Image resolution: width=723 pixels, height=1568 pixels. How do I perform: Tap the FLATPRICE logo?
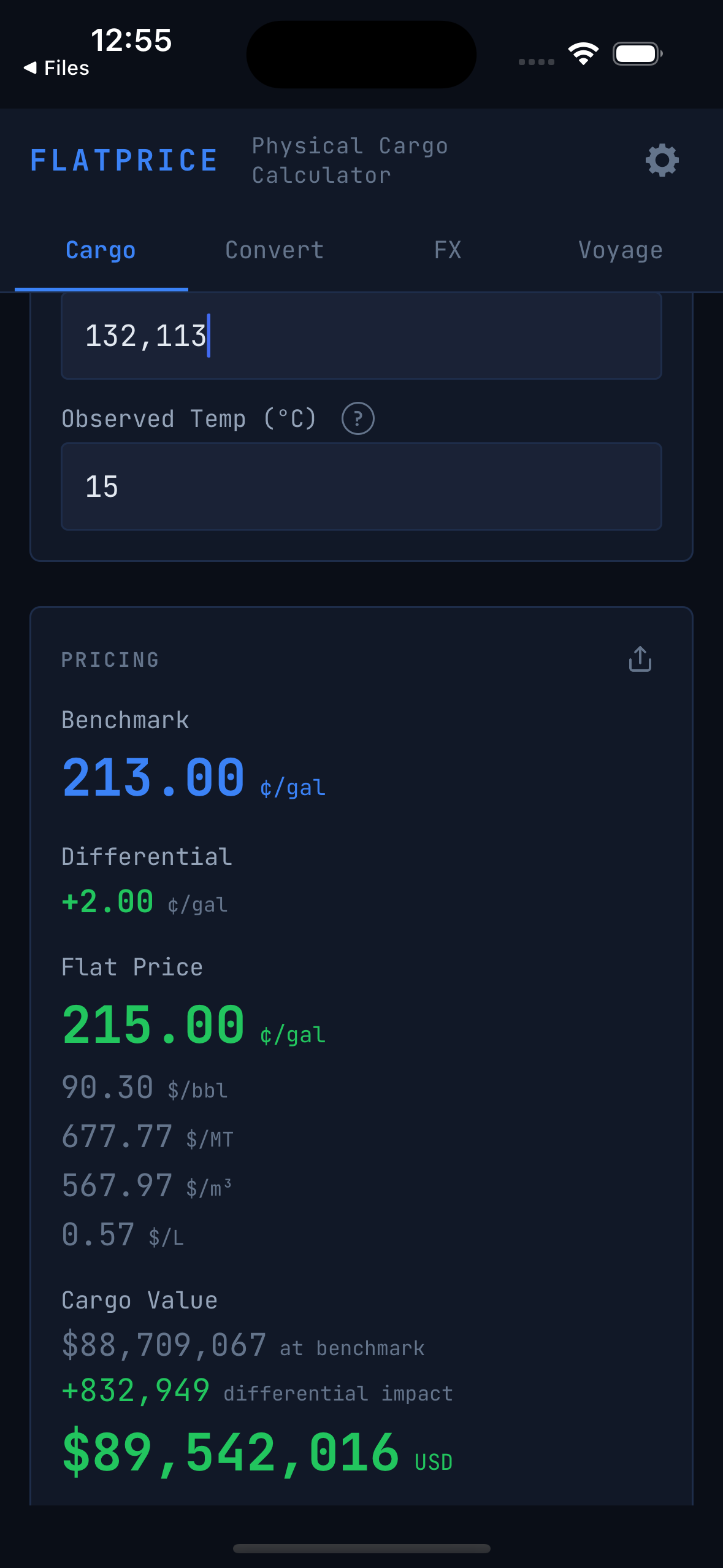coord(123,159)
